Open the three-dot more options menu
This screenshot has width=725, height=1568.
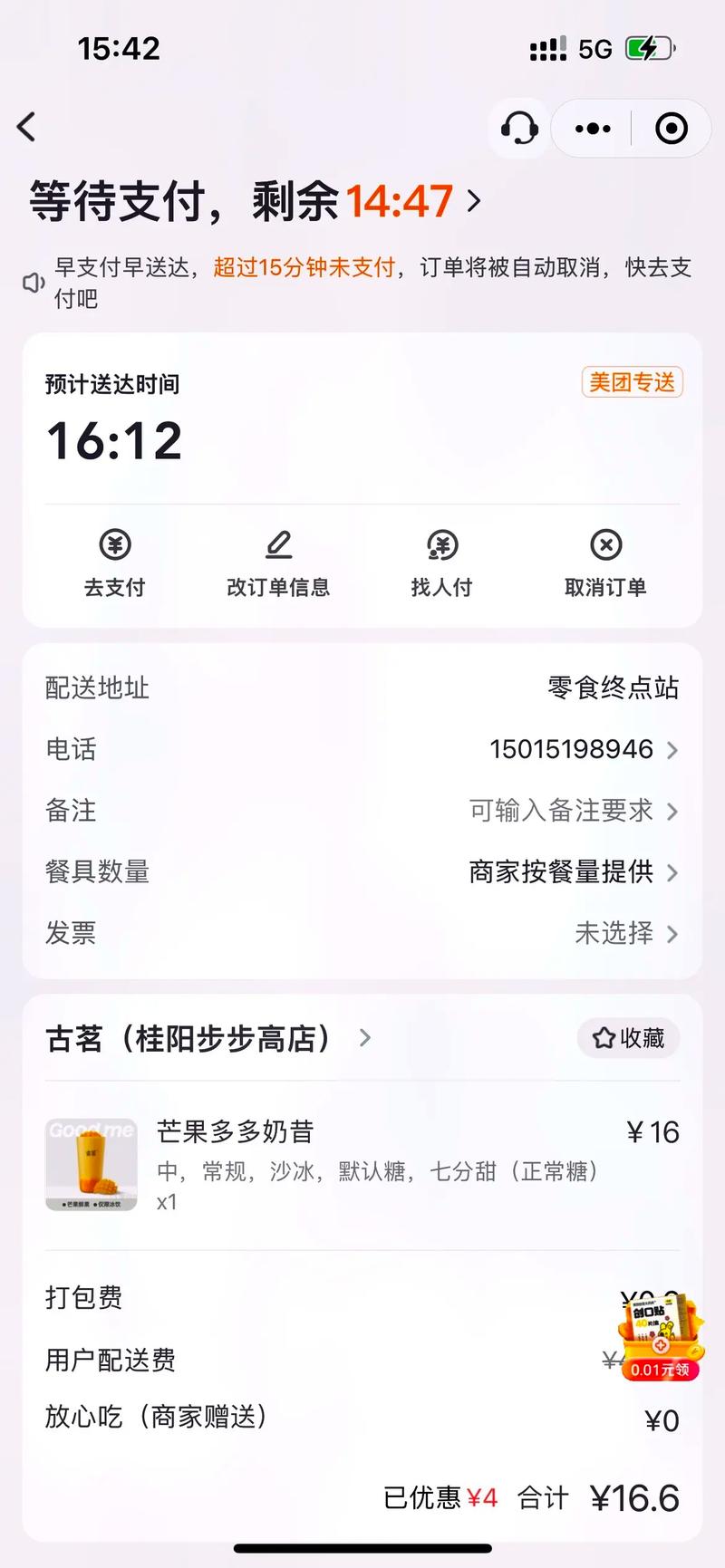tap(590, 128)
